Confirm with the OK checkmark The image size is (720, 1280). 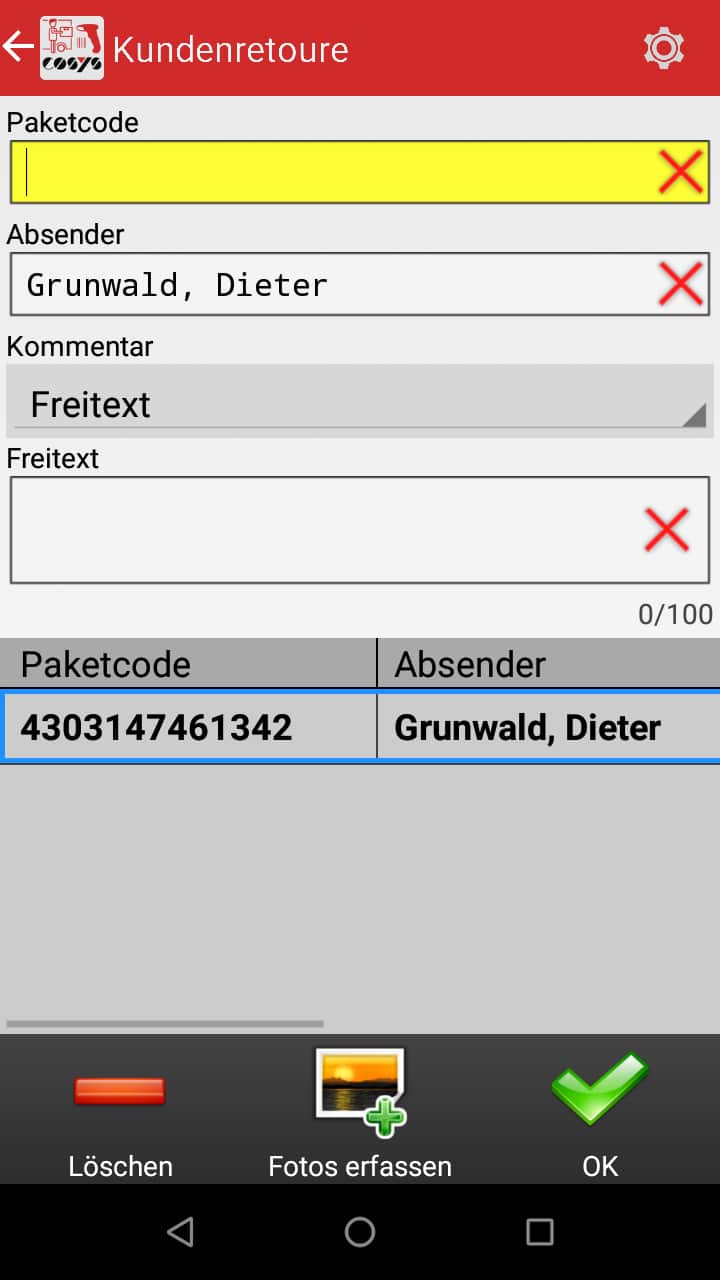pos(600,1110)
